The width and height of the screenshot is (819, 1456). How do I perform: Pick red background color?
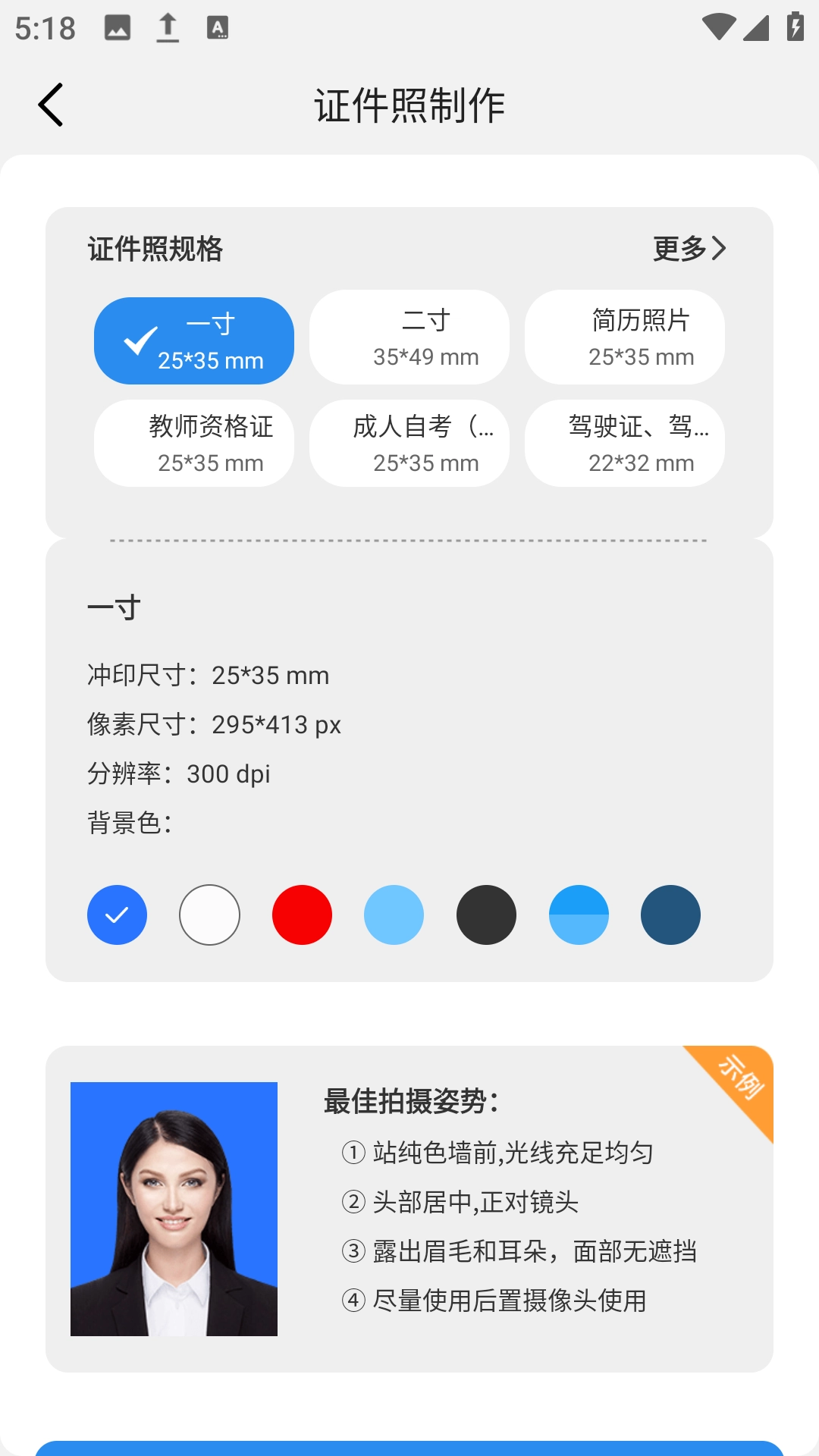[x=302, y=915]
